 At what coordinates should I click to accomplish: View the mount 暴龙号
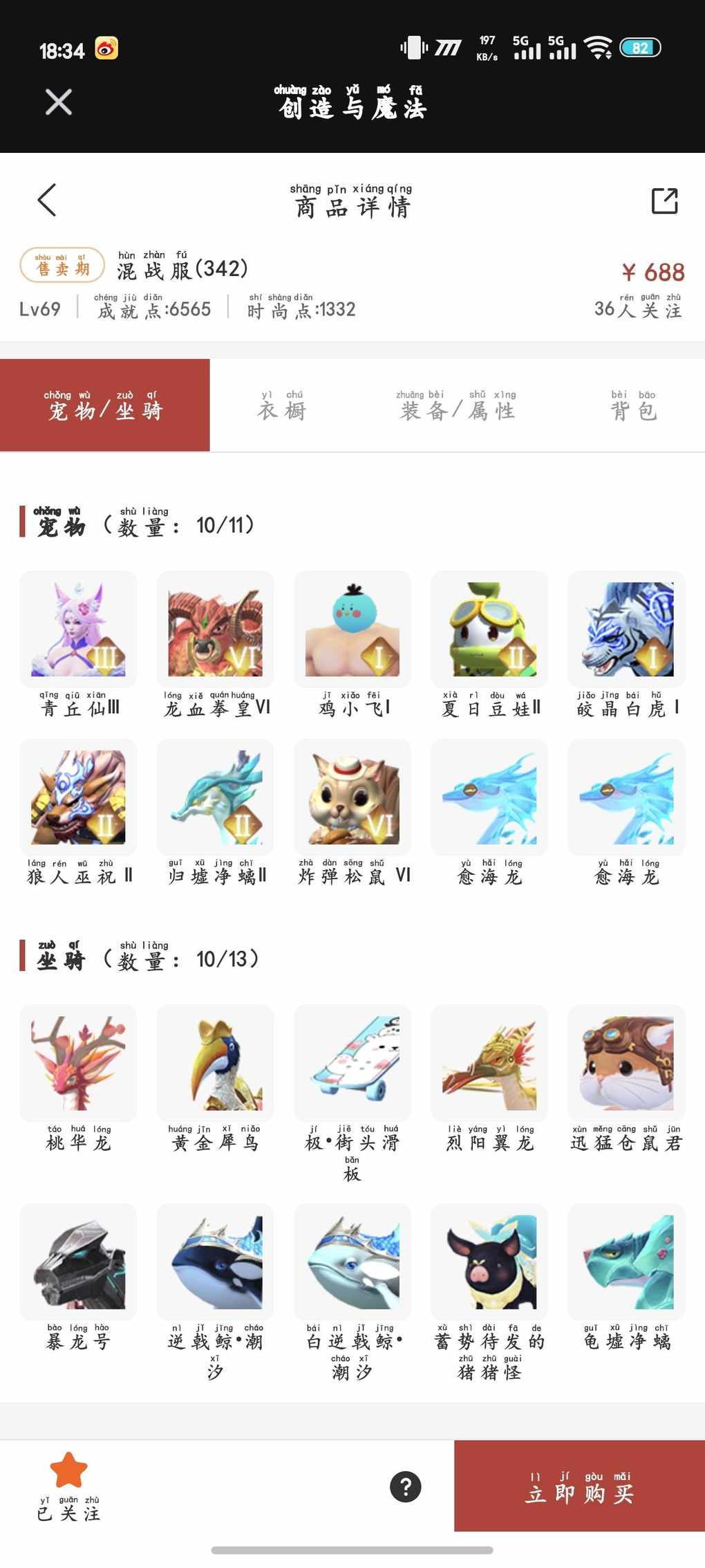(x=78, y=1262)
